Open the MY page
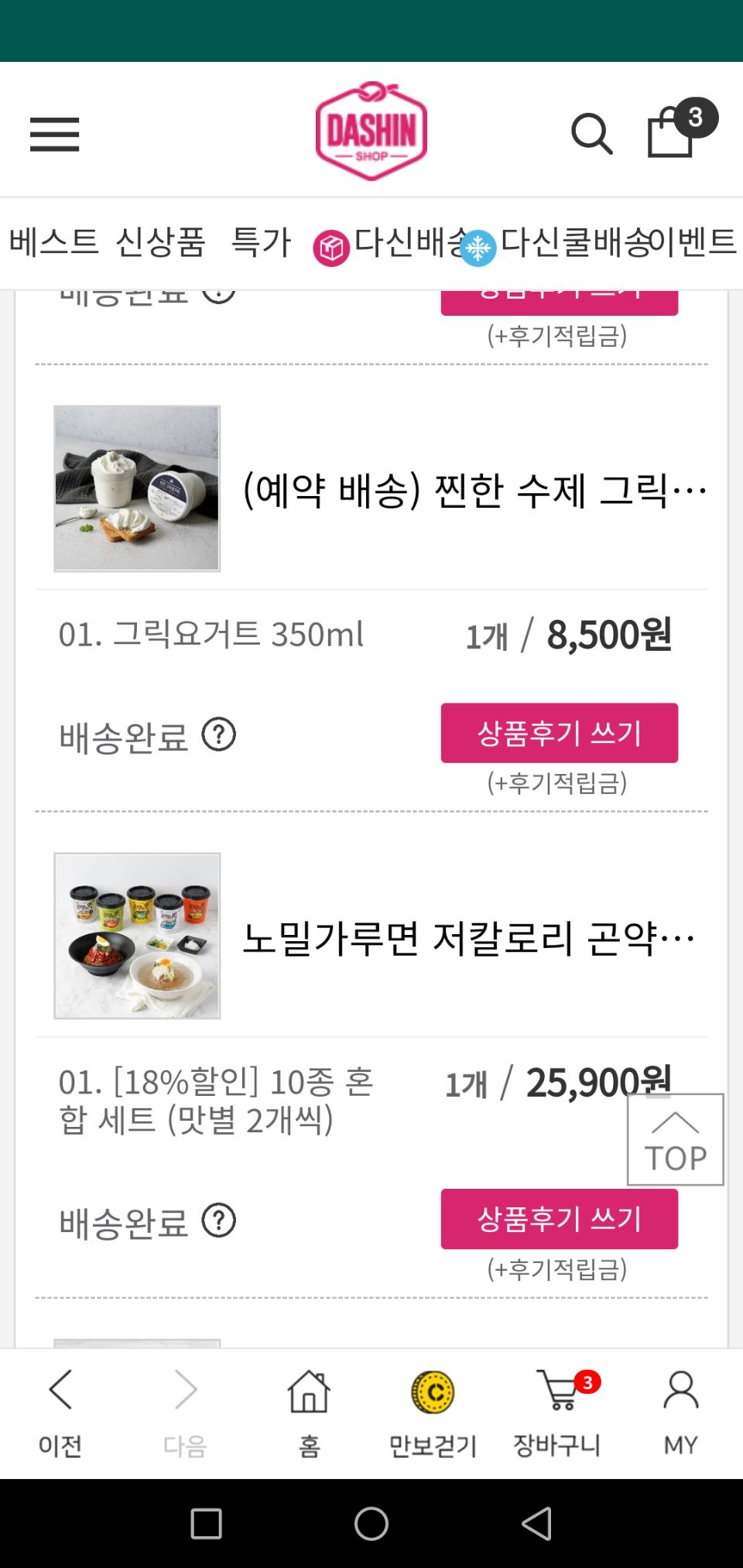Image resolution: width=743 pixels, height=1568 pixels. 681,1412
